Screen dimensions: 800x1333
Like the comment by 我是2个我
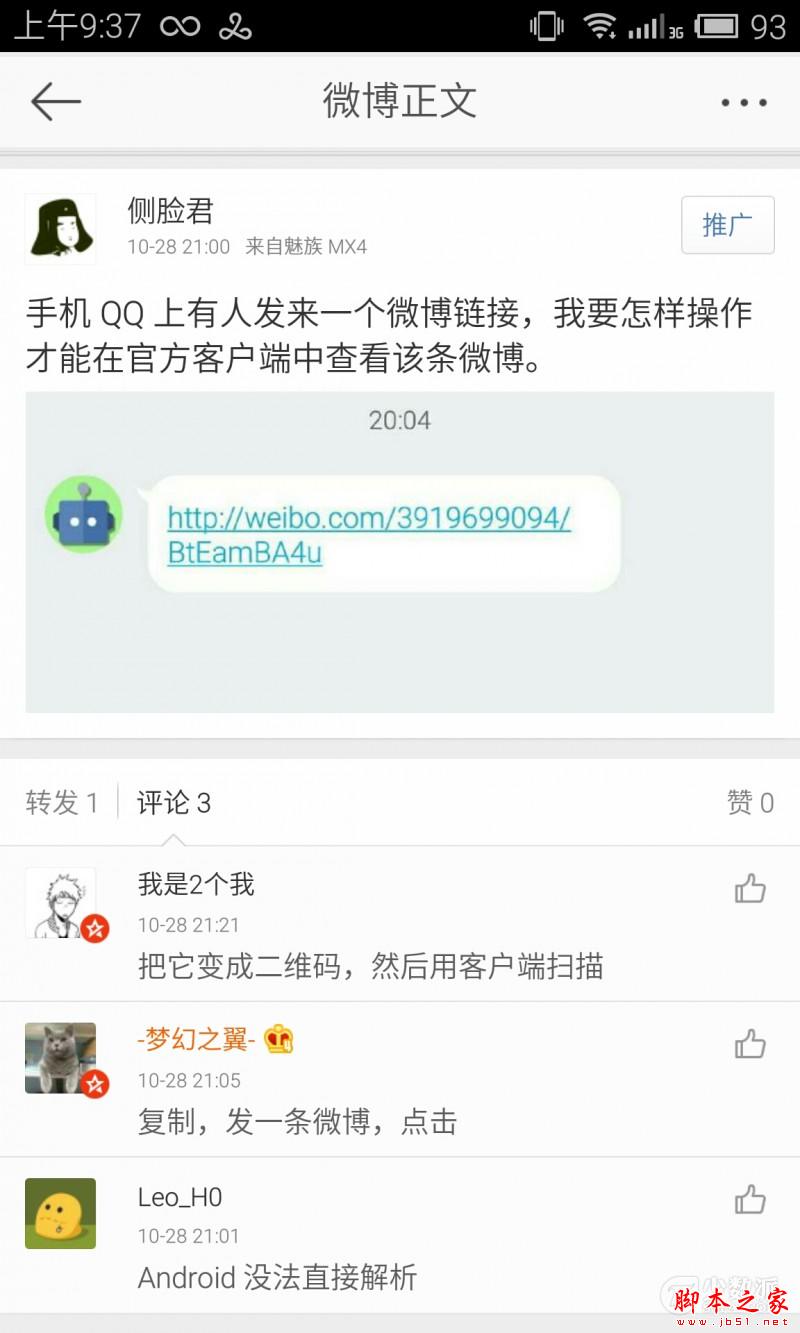pyautogui.click(x=751, y=886)
